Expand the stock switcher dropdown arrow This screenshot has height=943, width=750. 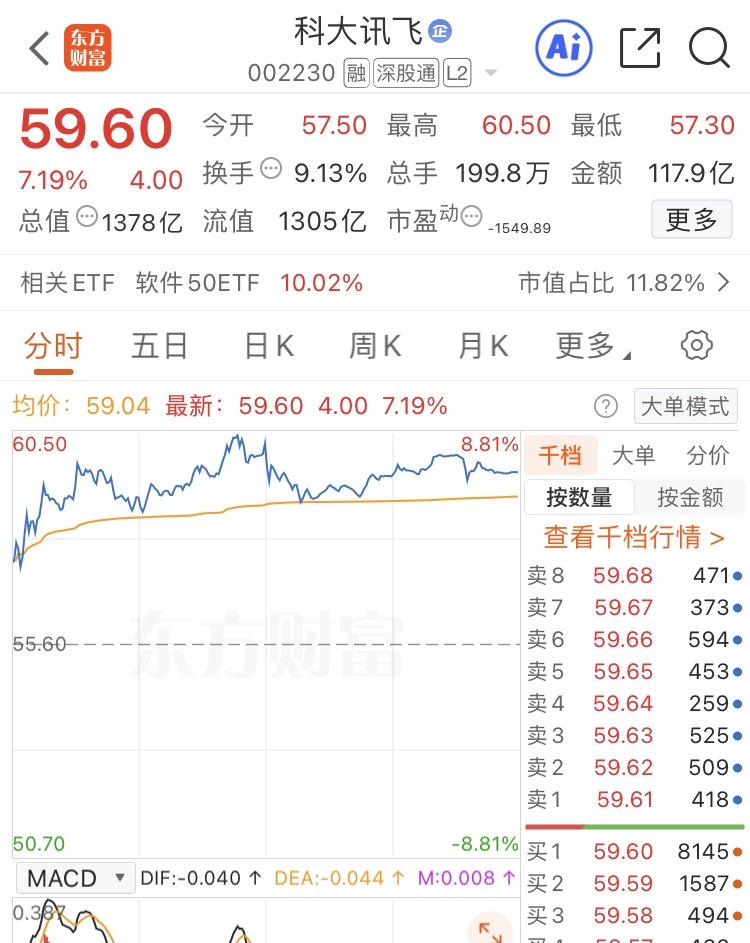click(491, 73)
